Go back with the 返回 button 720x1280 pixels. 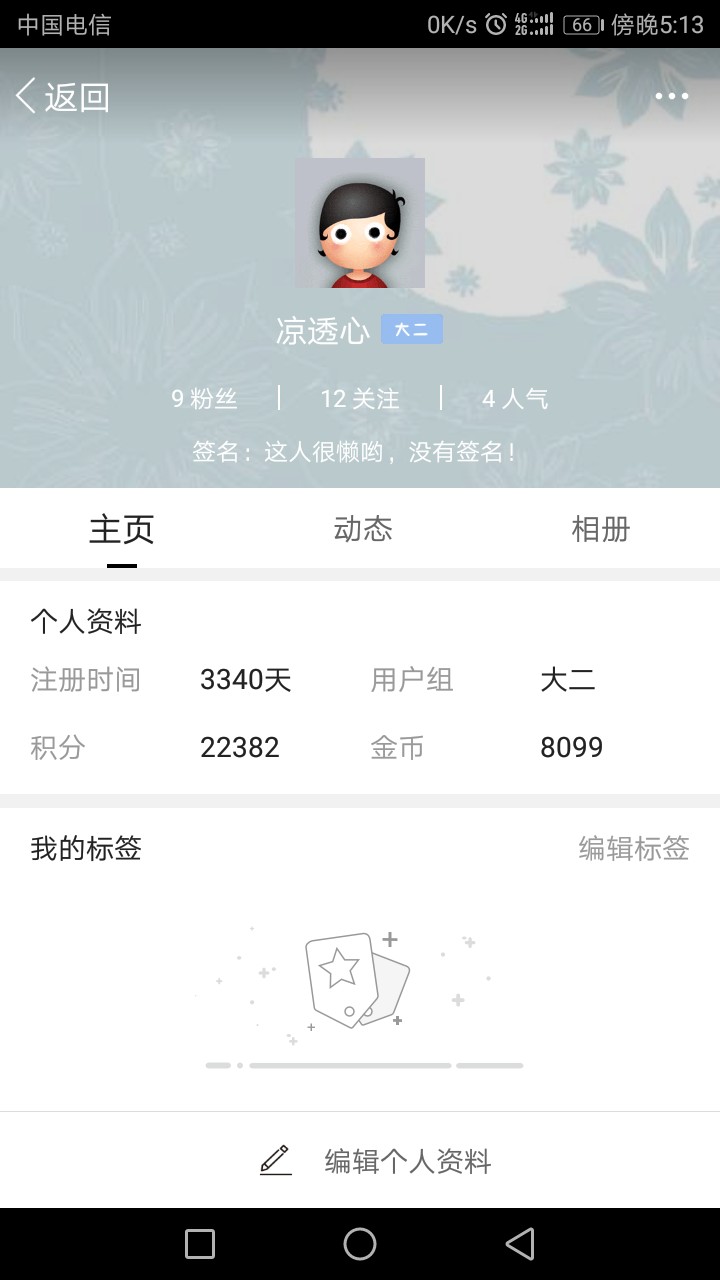tap(63, 97)
